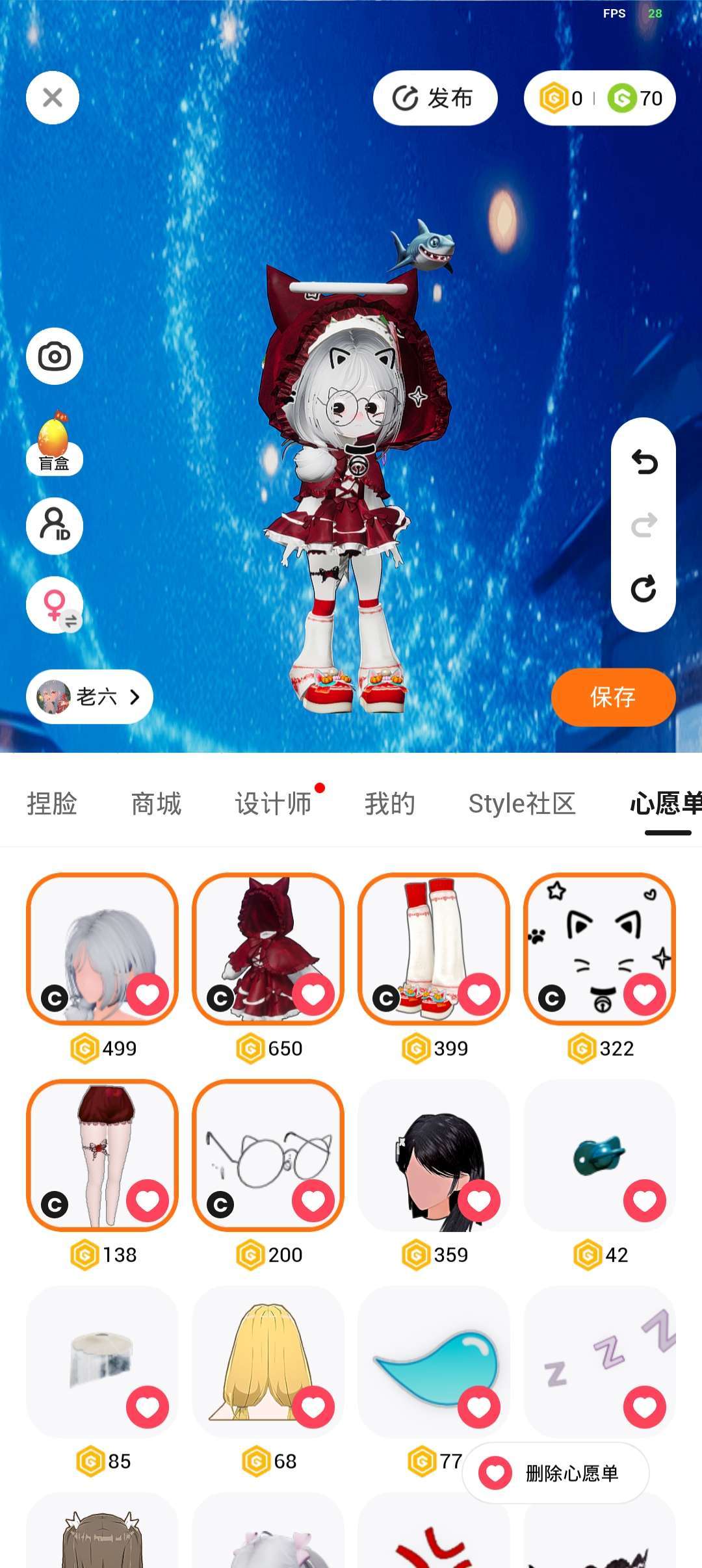The image size is (702, 1568).
Task: Unlike the cat glasses priced 200
Action: (313, 1200)
